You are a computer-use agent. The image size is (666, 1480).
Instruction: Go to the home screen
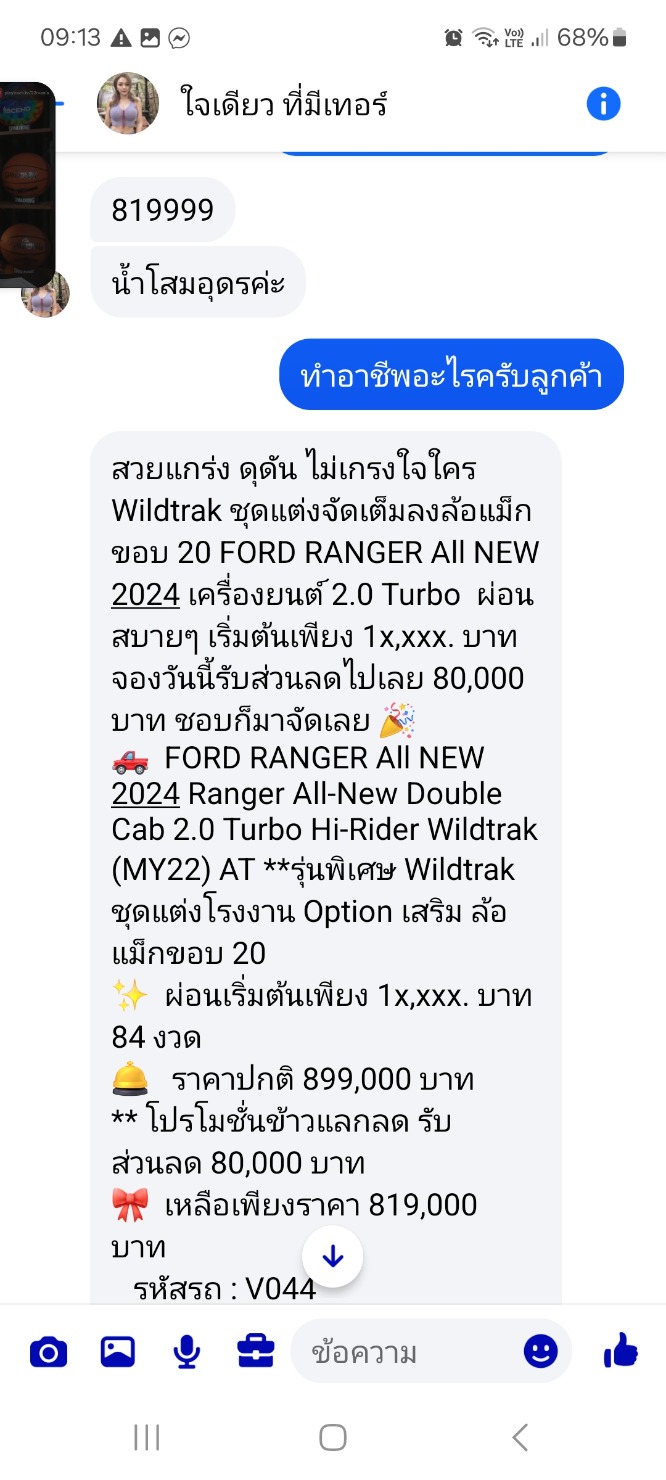click(333, 1438)
